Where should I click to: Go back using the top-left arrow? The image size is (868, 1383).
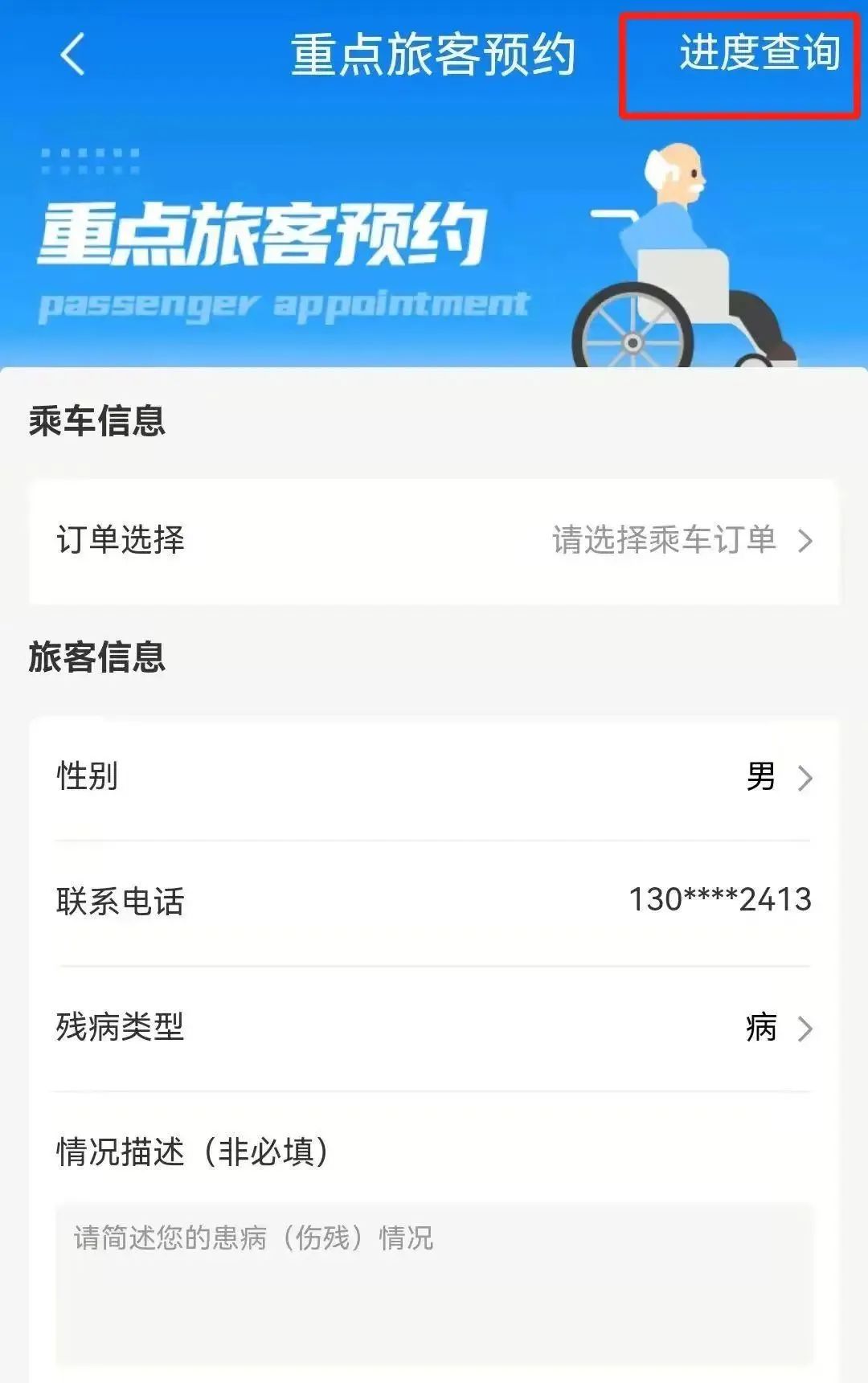click(x=72, y=55)
